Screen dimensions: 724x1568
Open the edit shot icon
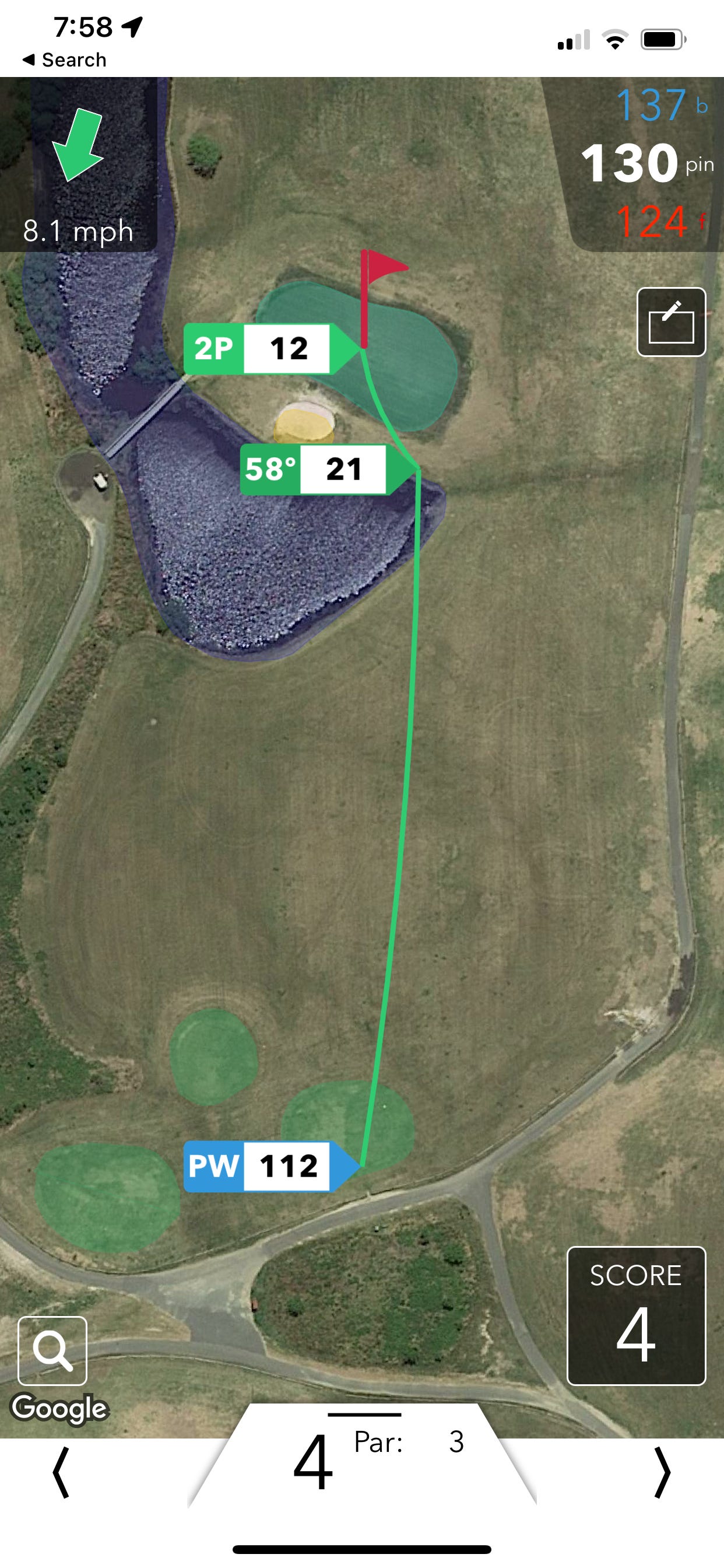click(x=670, y=322)
